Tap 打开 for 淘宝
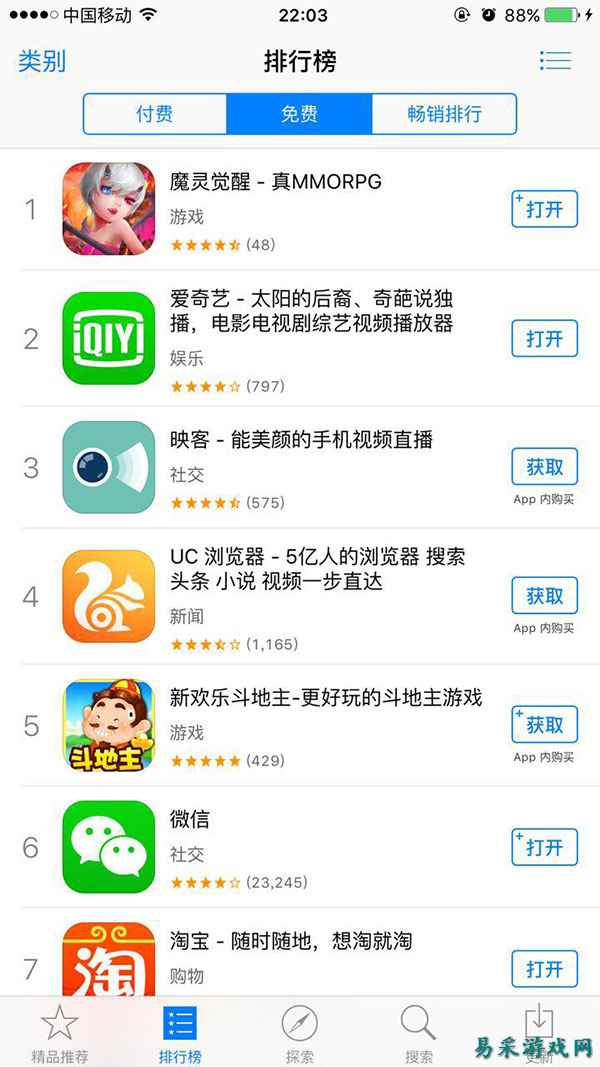Screen dimensions: 600x1067 point(544,969)
